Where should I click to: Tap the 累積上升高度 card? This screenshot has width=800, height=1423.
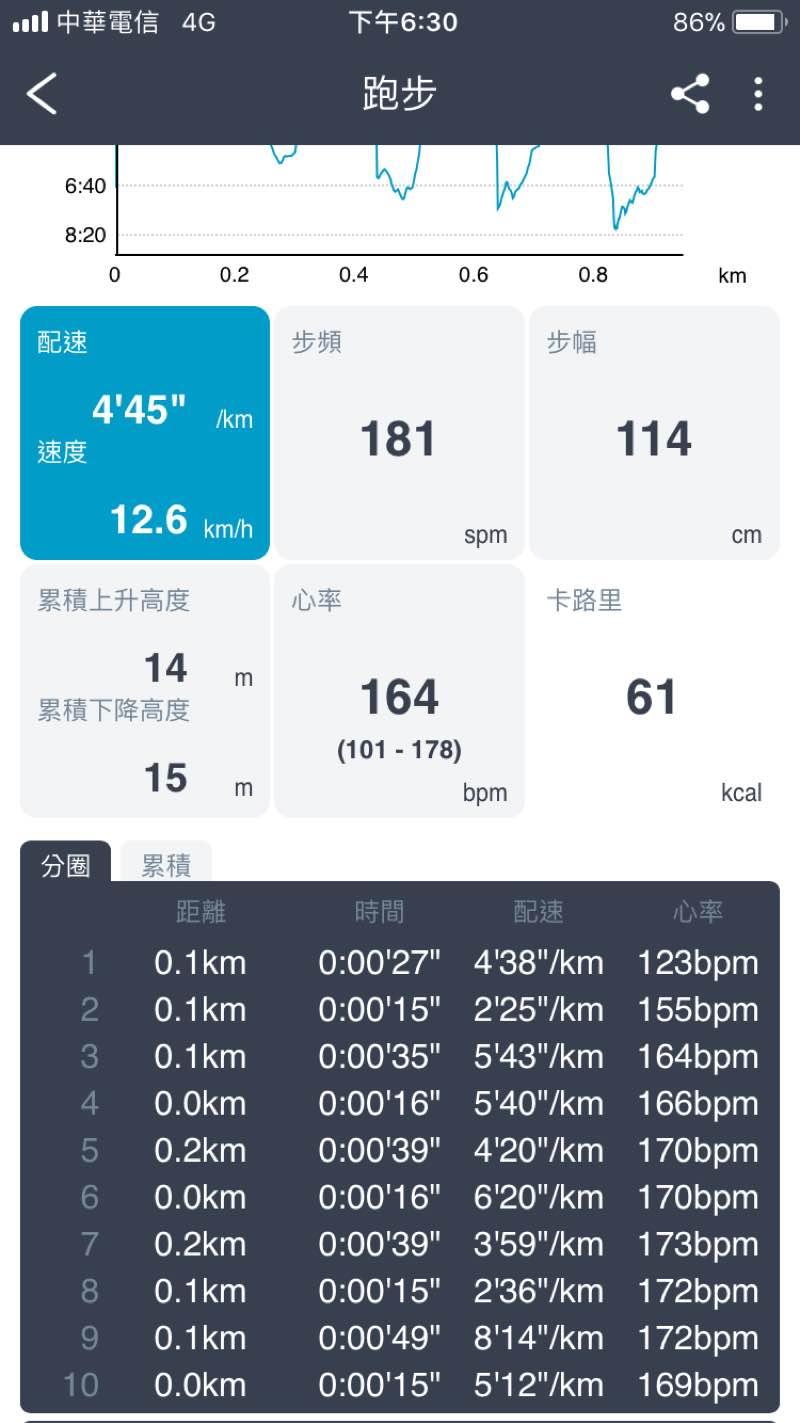[x=145, y=691]
